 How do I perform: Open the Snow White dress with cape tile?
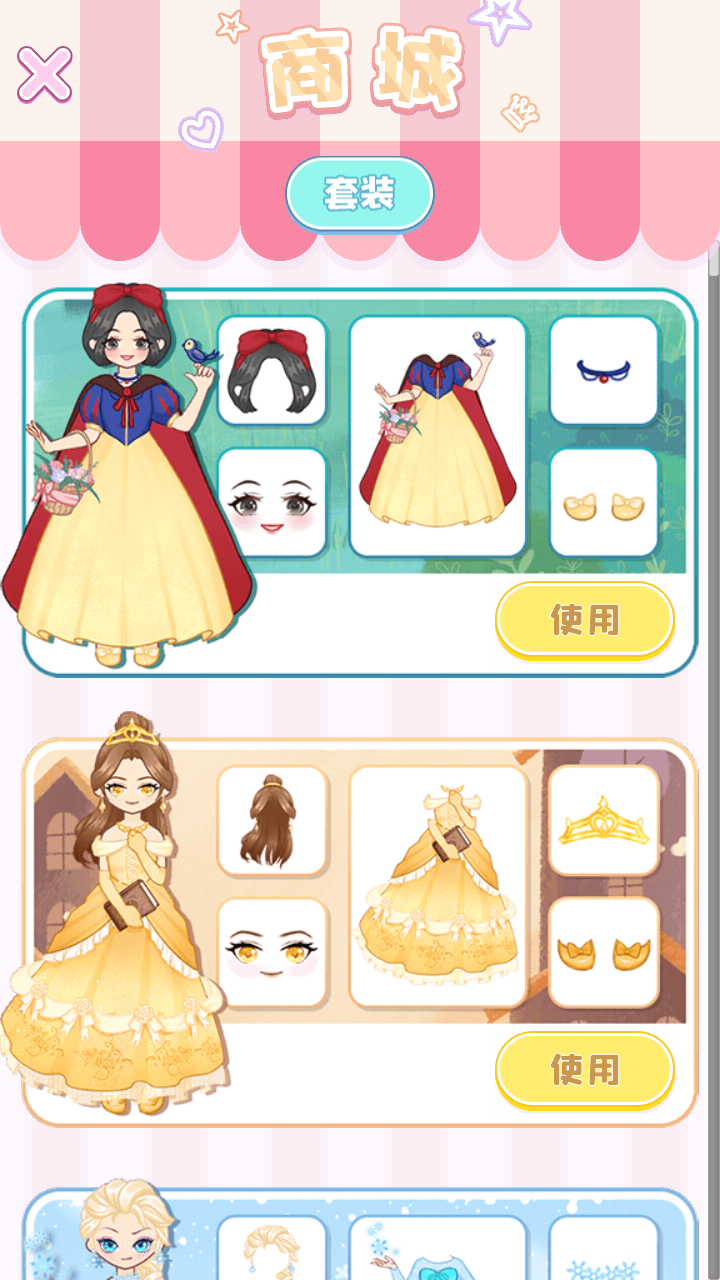(x=438, y=436)
